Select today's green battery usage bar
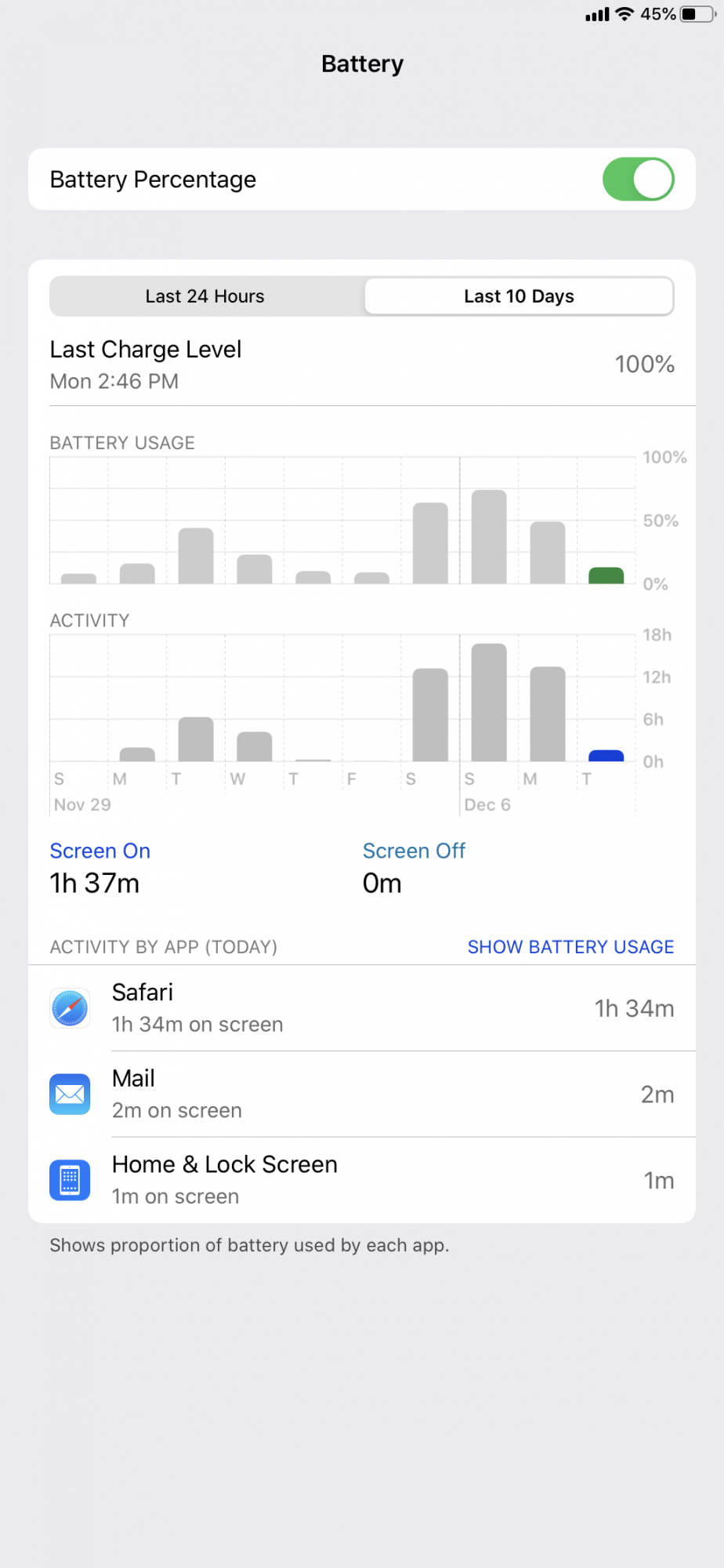Image resolution: width=724 pixels, height=1568 pixels. (x=606, y=575)
